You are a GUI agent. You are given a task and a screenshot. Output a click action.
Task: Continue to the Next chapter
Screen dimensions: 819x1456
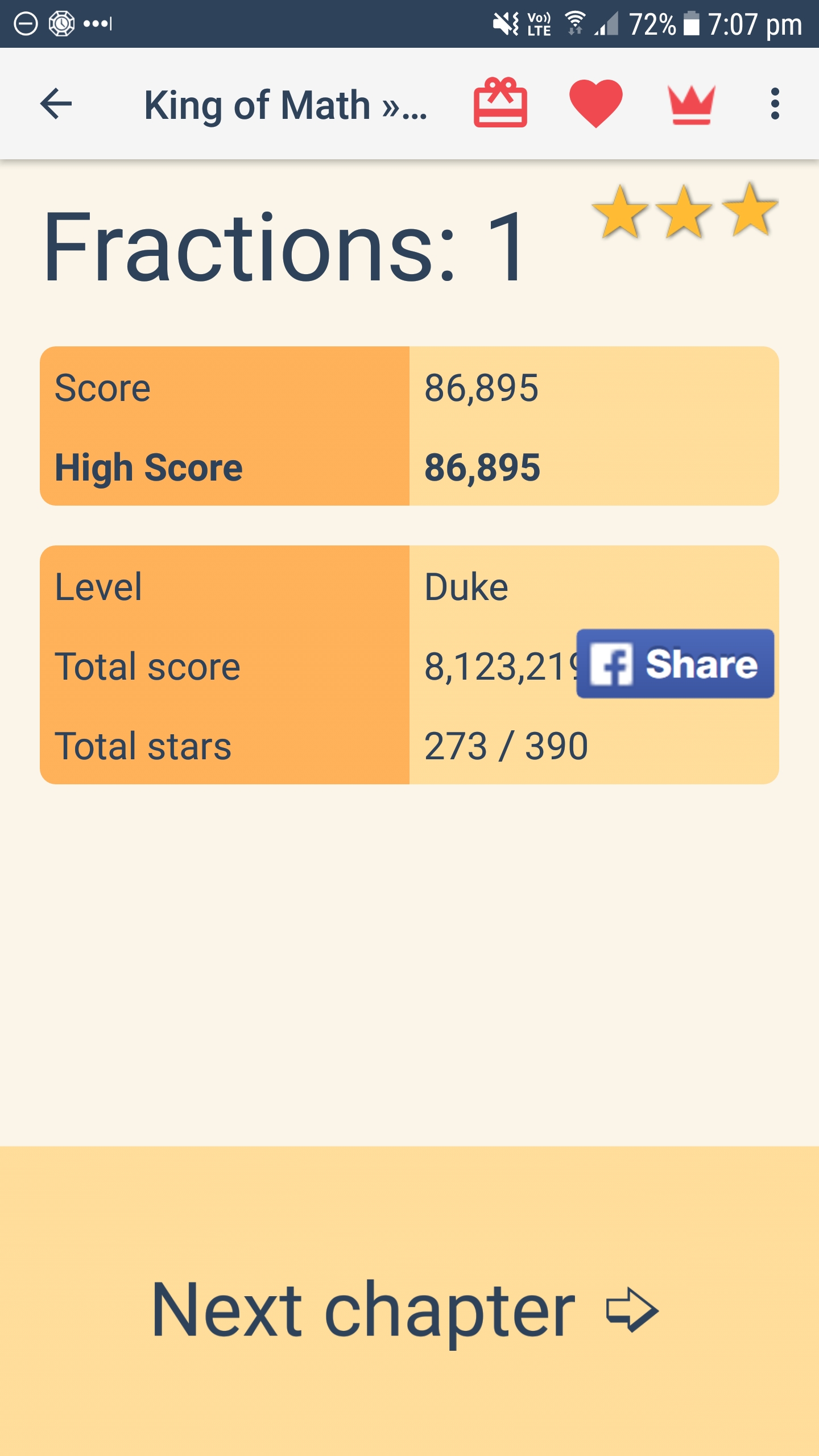click(405, 1310)
